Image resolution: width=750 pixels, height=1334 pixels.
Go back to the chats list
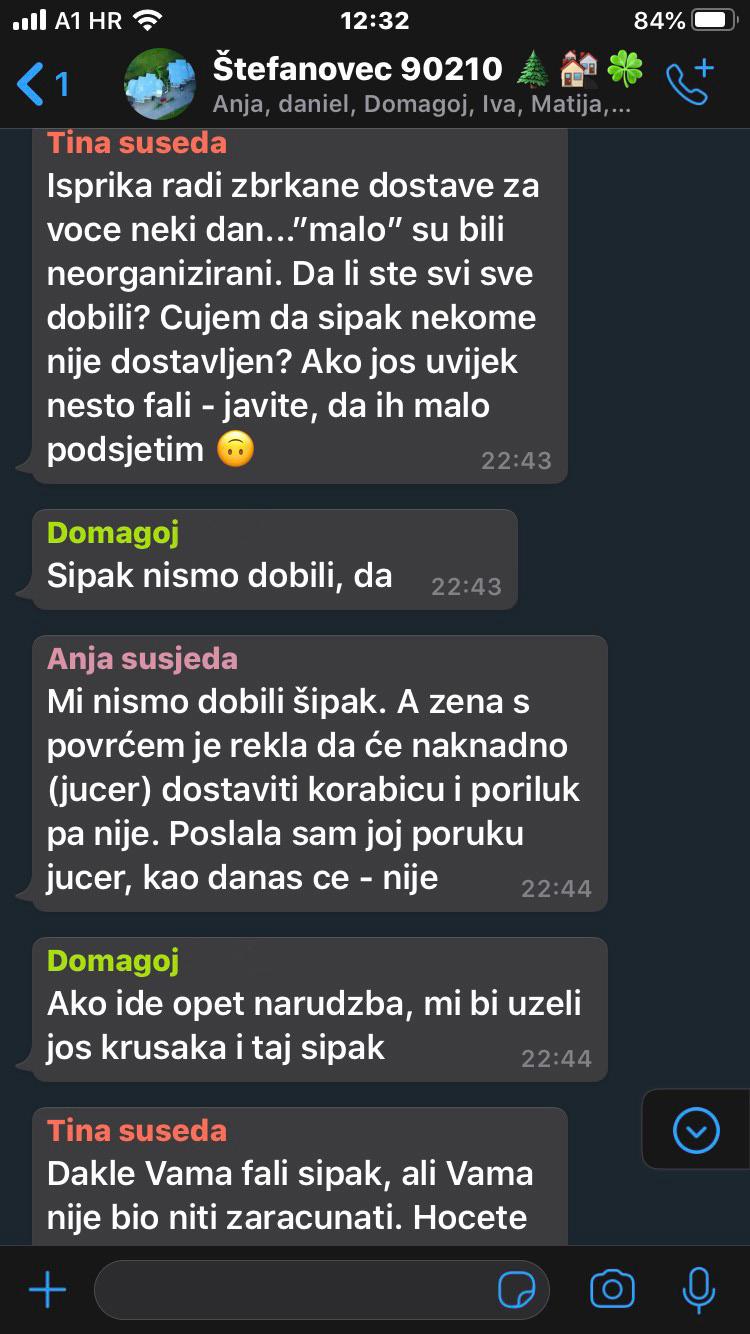pos(42,85)
